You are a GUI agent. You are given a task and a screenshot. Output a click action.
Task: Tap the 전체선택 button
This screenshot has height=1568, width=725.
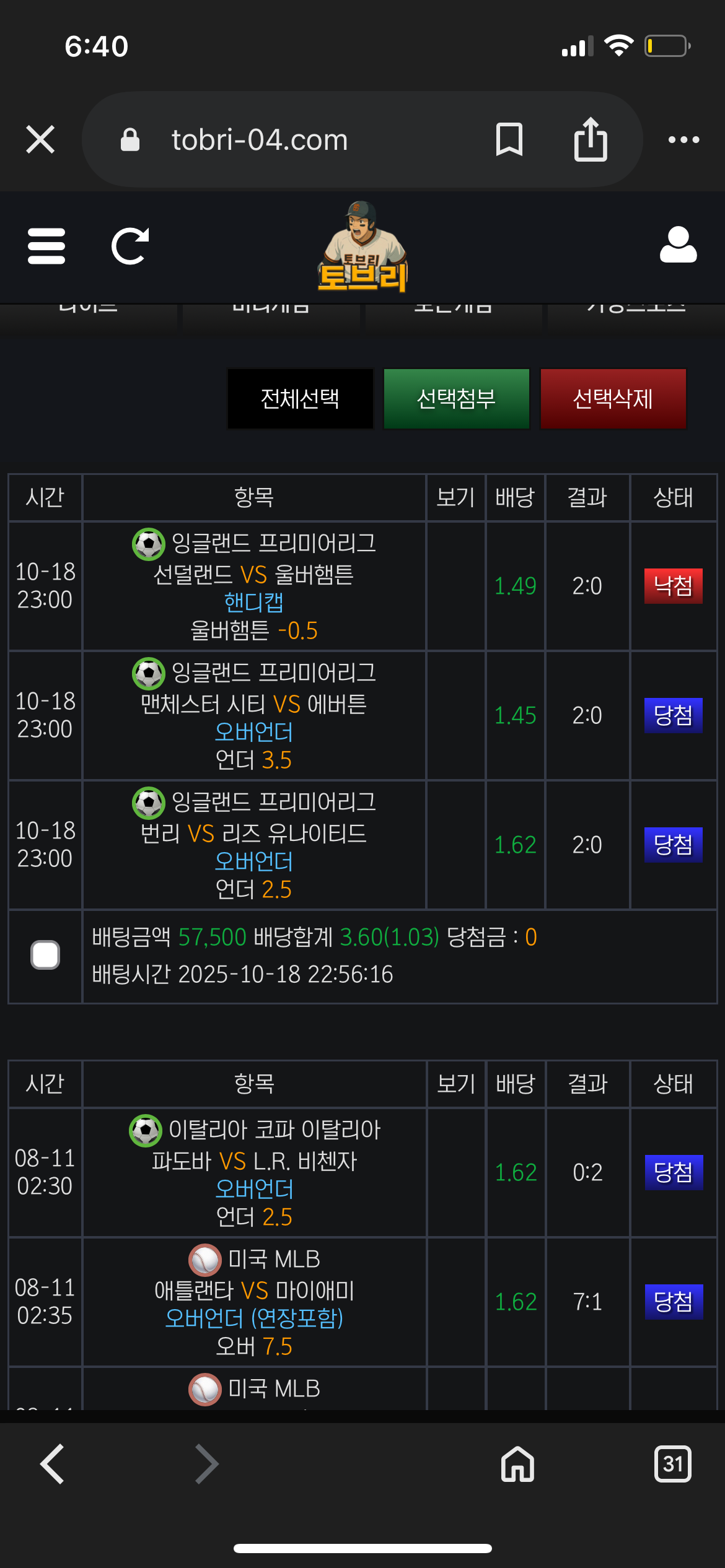[301, 399]
